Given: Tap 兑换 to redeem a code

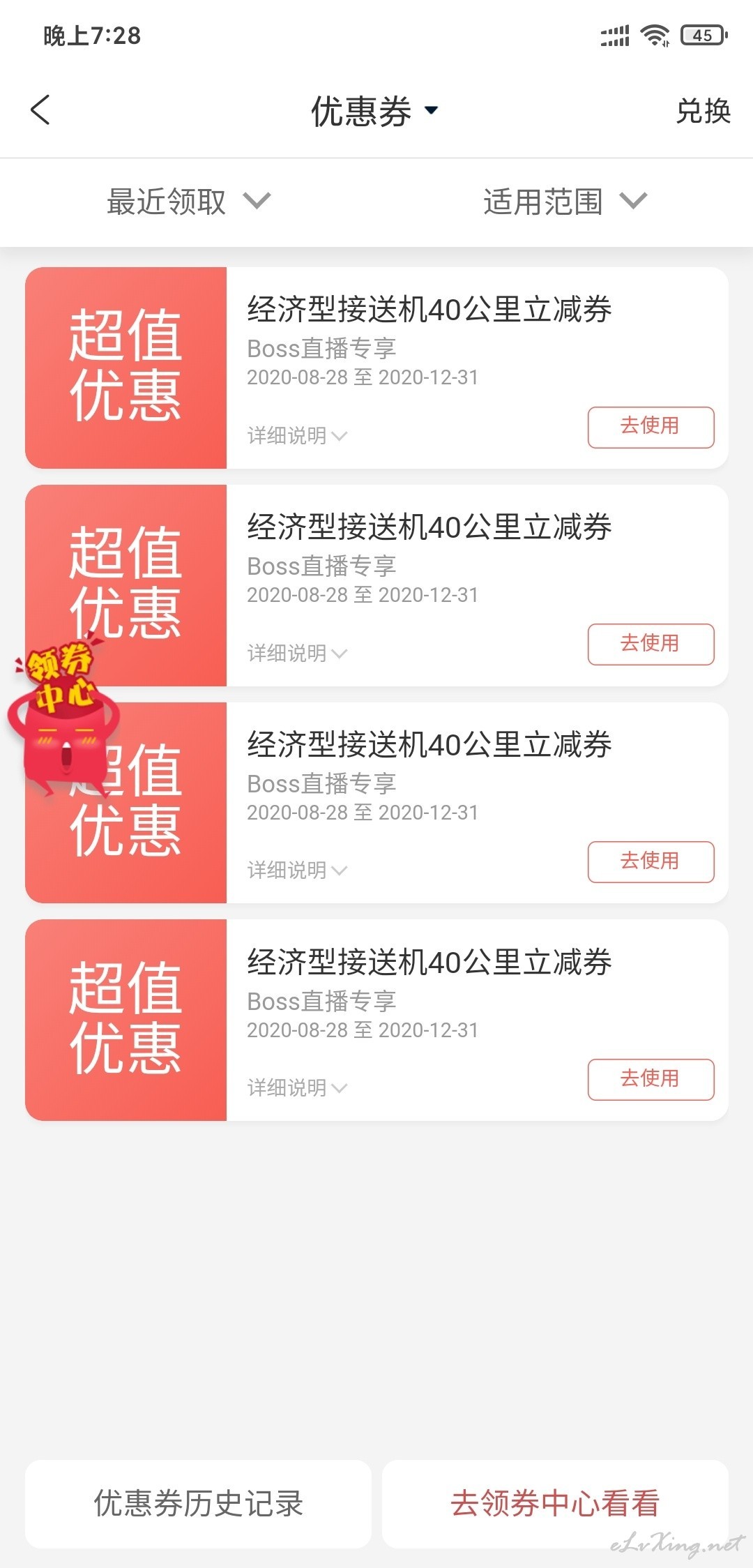Looking at the screenshot, I should click(x=703, y=111).
